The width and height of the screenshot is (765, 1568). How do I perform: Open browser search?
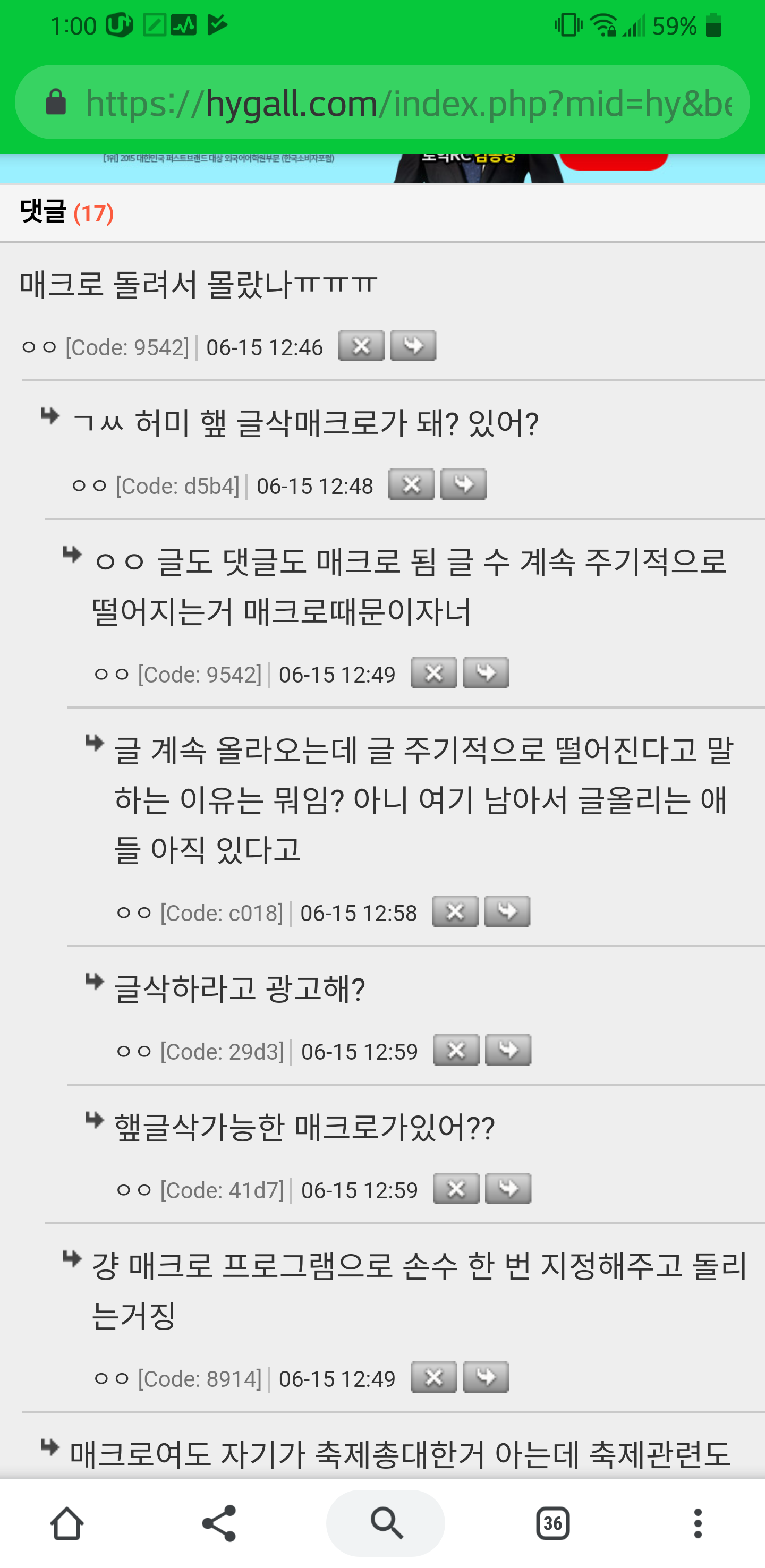point(386,1523)
